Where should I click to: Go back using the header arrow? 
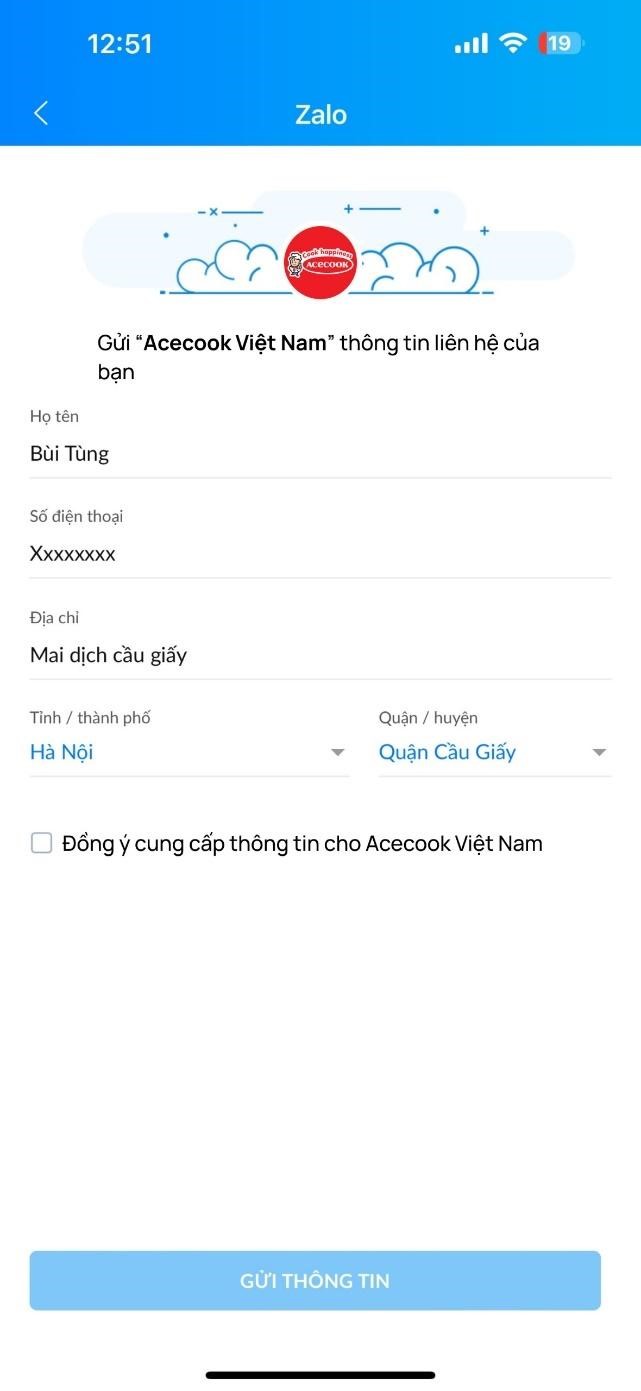[41, 114]
